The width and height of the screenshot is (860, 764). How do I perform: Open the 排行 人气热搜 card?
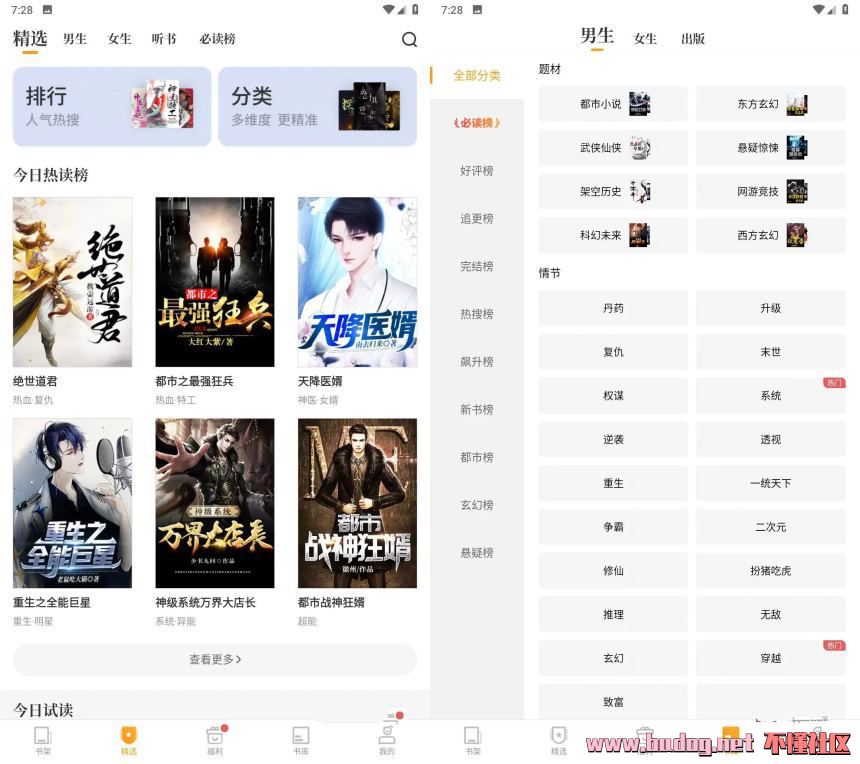pos(112,106)
